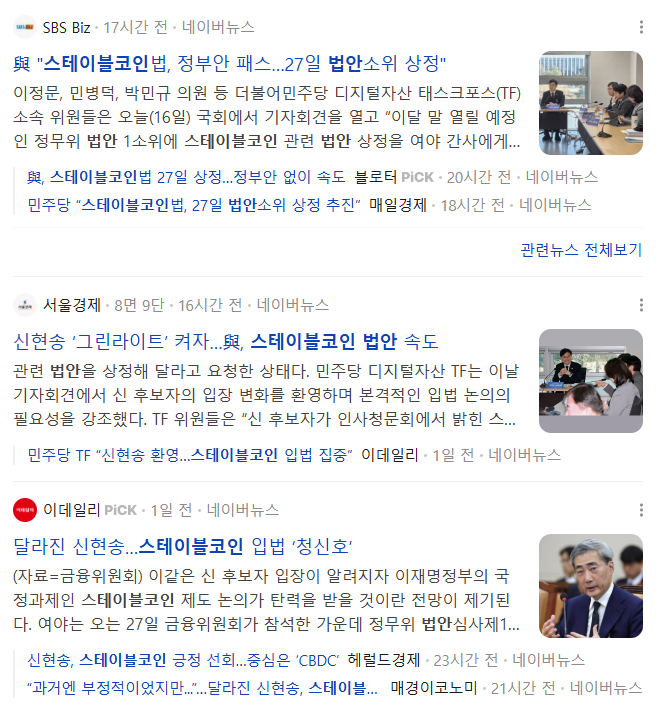Open the 서울경제 publisher name
The height and width of the screenshot is (704, 656).
pyautogui.click(x=71, y=305)
